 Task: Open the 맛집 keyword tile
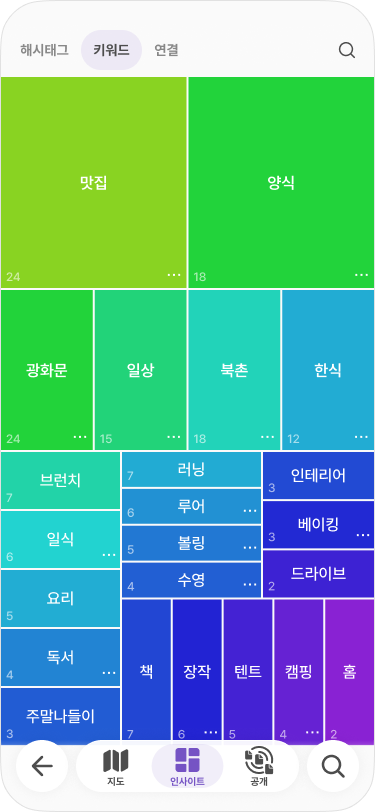point(94,182)
